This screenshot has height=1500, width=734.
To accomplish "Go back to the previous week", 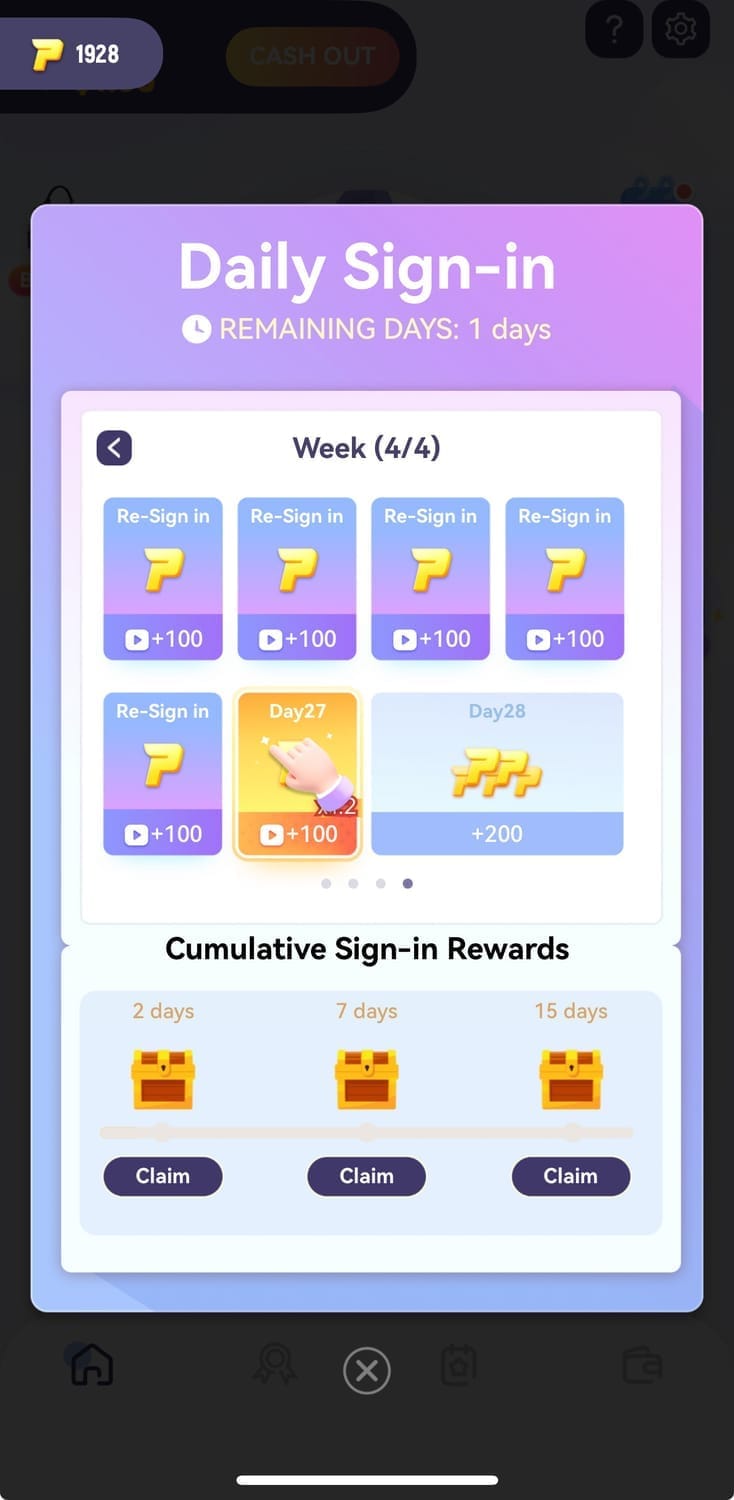I will pyautogui.click(x=114, y=448).
